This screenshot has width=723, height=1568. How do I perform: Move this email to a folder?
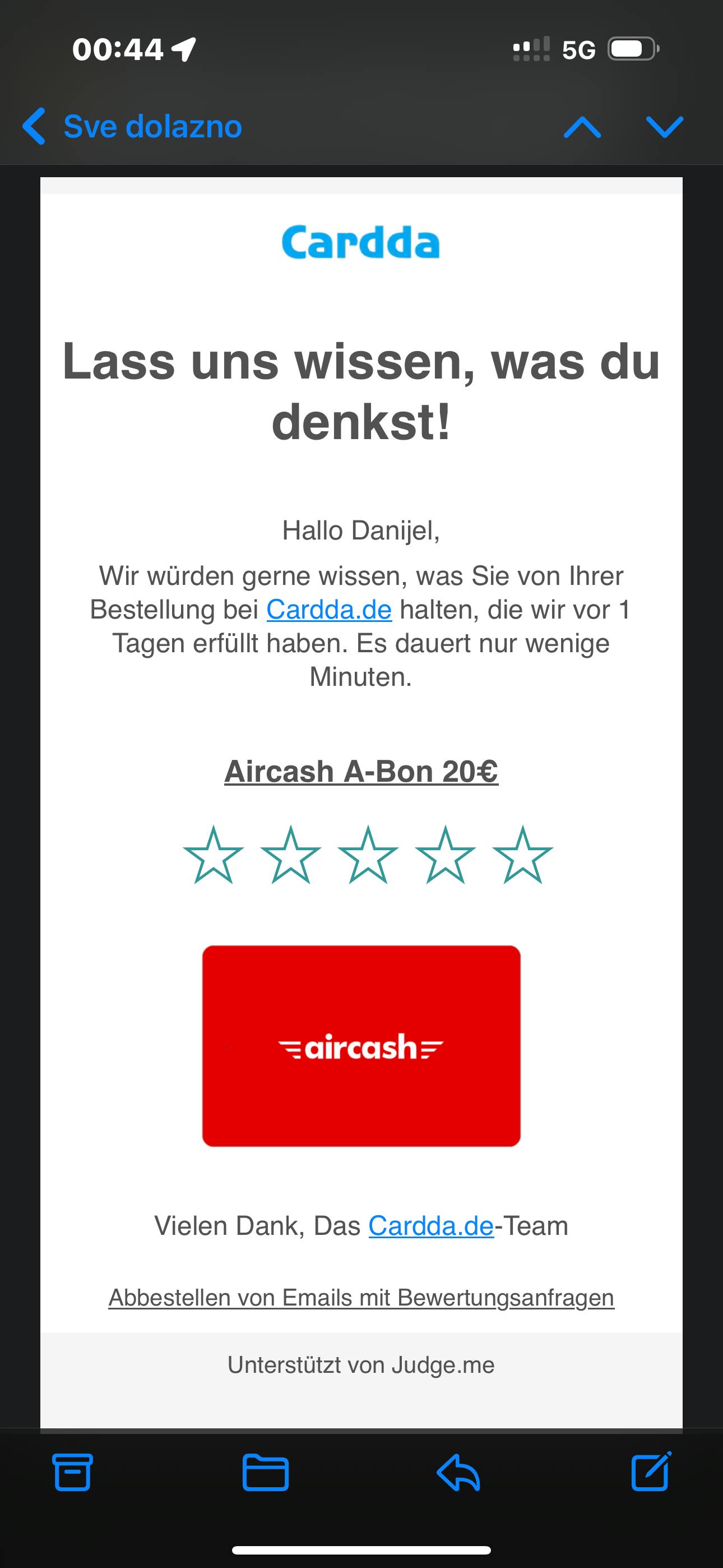(265, 1473)
